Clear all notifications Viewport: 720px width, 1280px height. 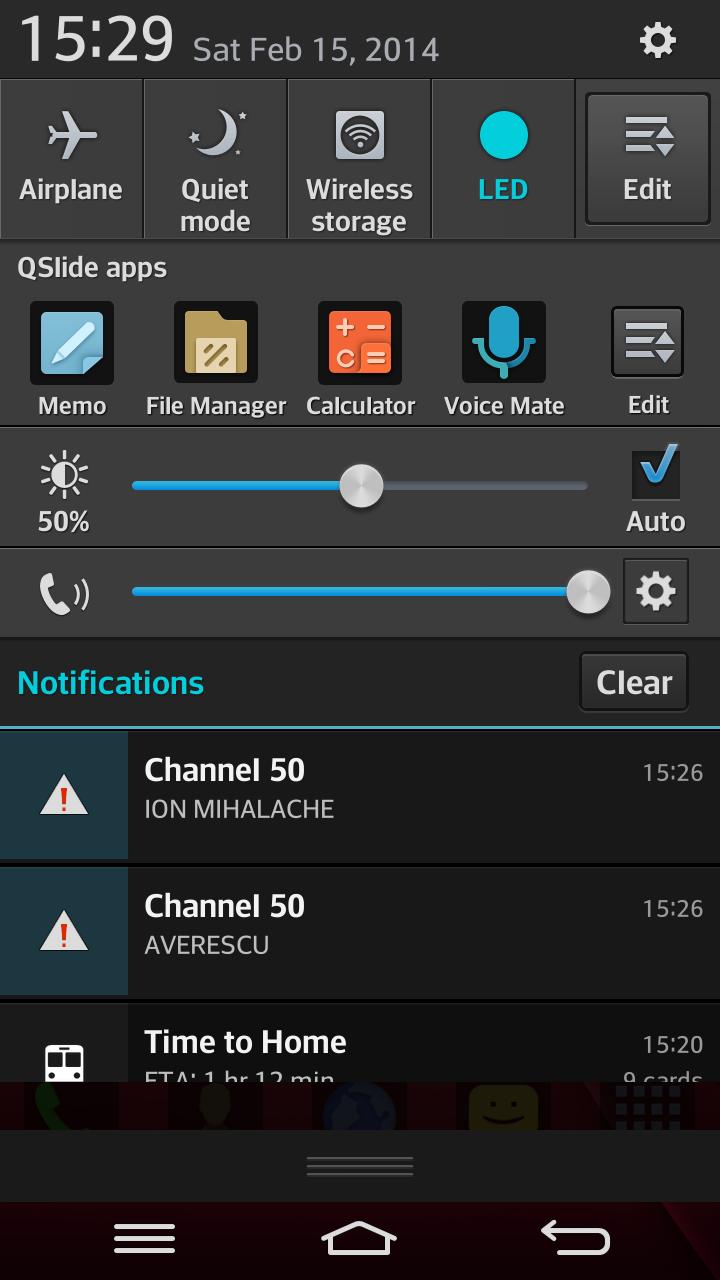(634, 682)
